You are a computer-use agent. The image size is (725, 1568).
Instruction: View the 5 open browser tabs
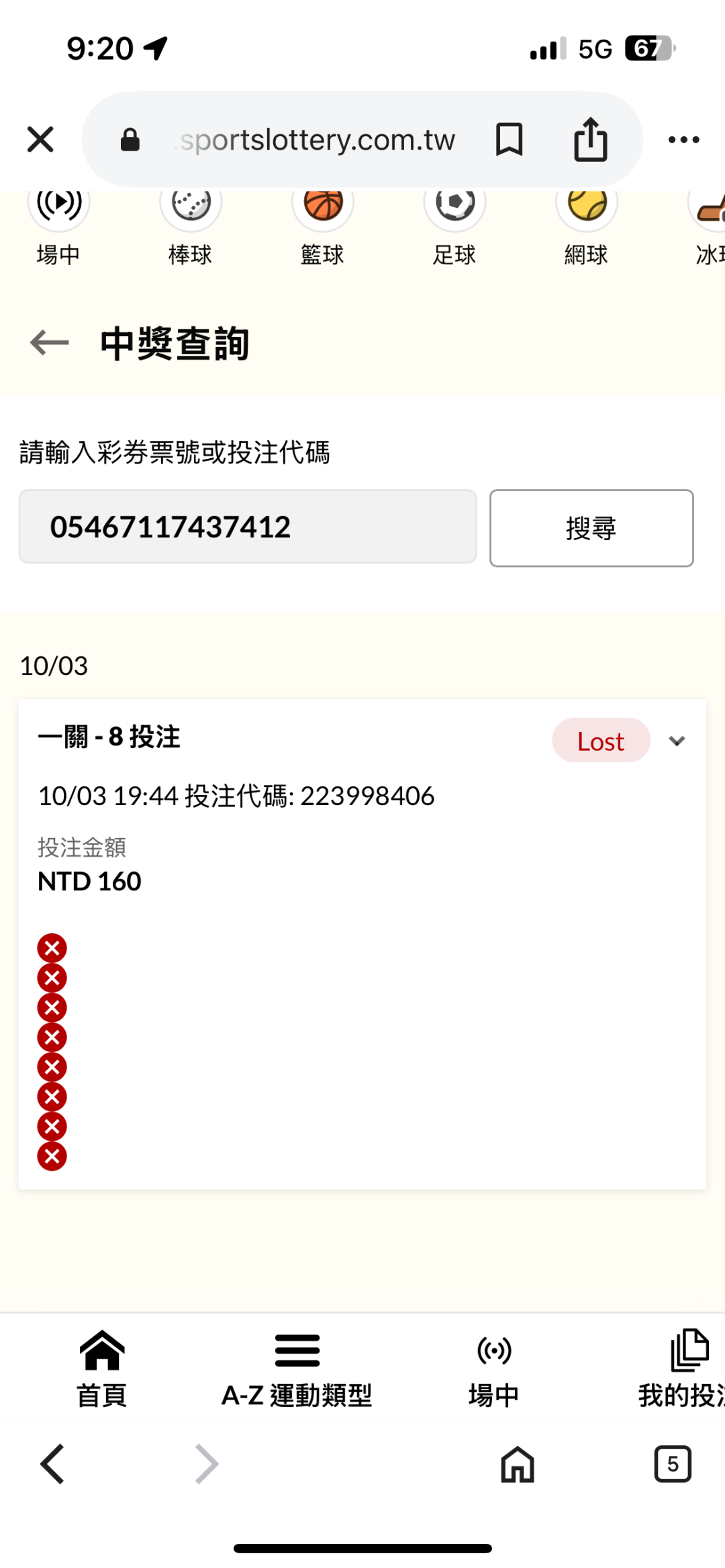point(673,1463)
